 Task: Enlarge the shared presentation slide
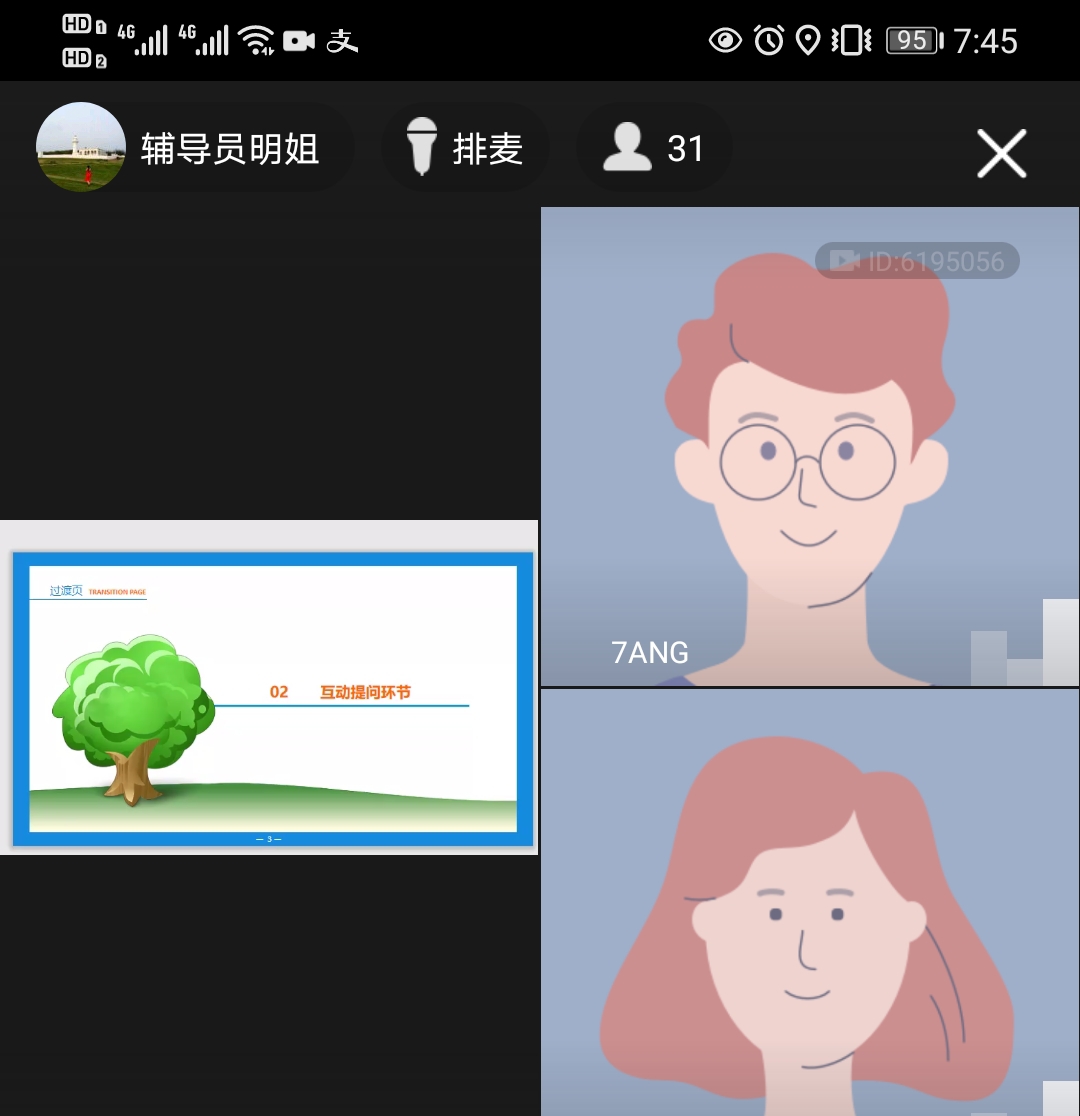click(x=269, y=688)
